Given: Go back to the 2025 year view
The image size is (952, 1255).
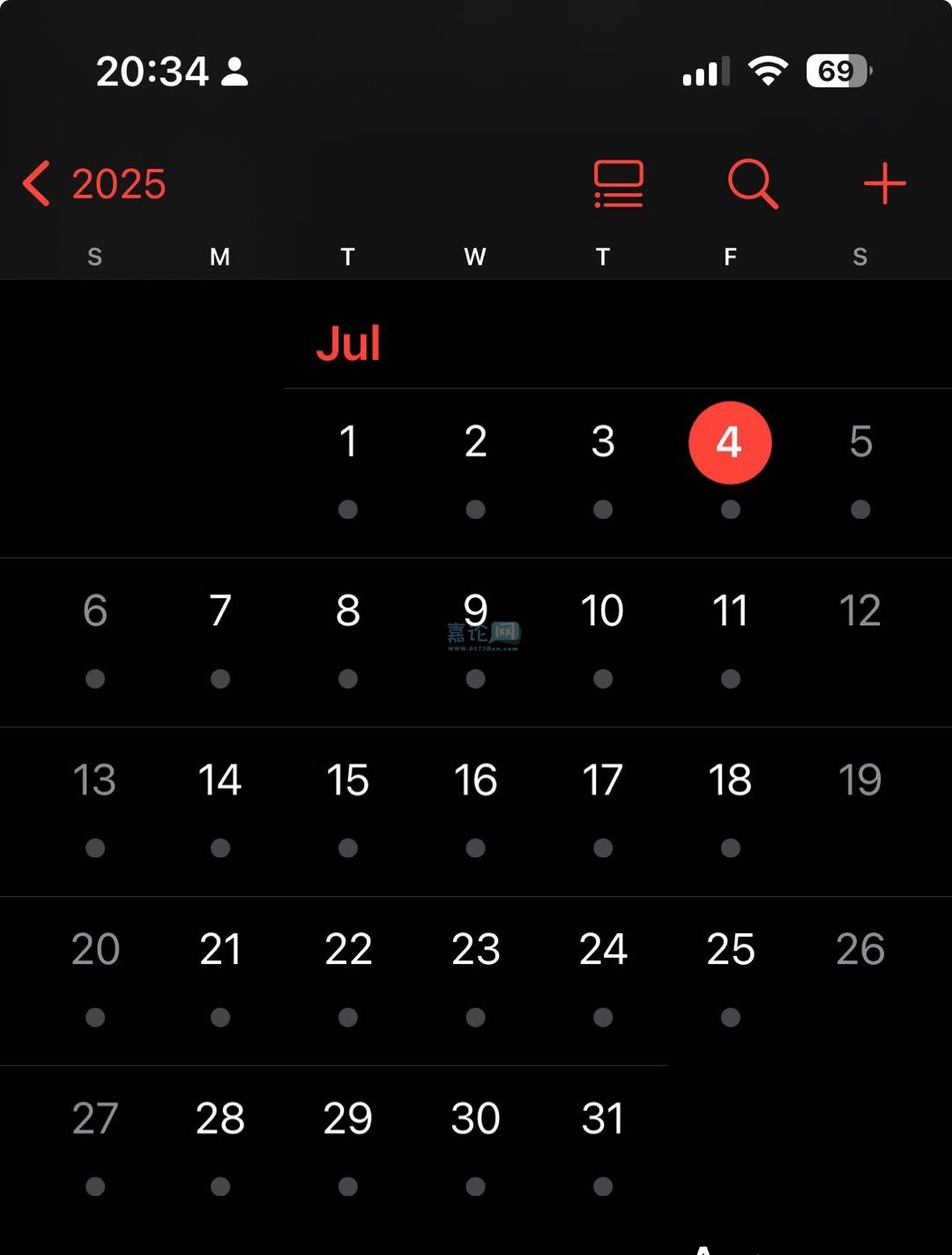Looking at the screenshot, I should pyautogui.click(x=95, y=184).
